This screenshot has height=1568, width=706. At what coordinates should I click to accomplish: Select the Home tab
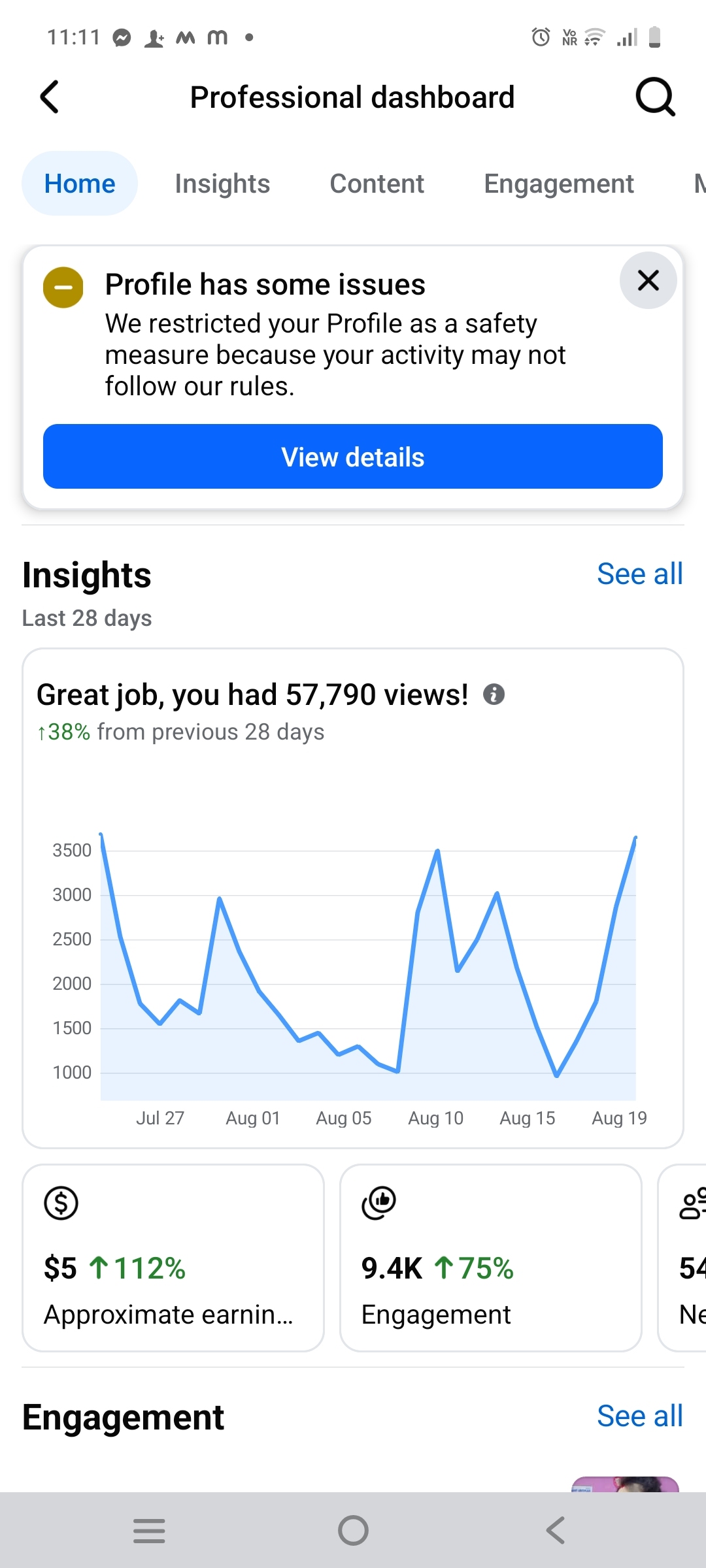[80, 184]
